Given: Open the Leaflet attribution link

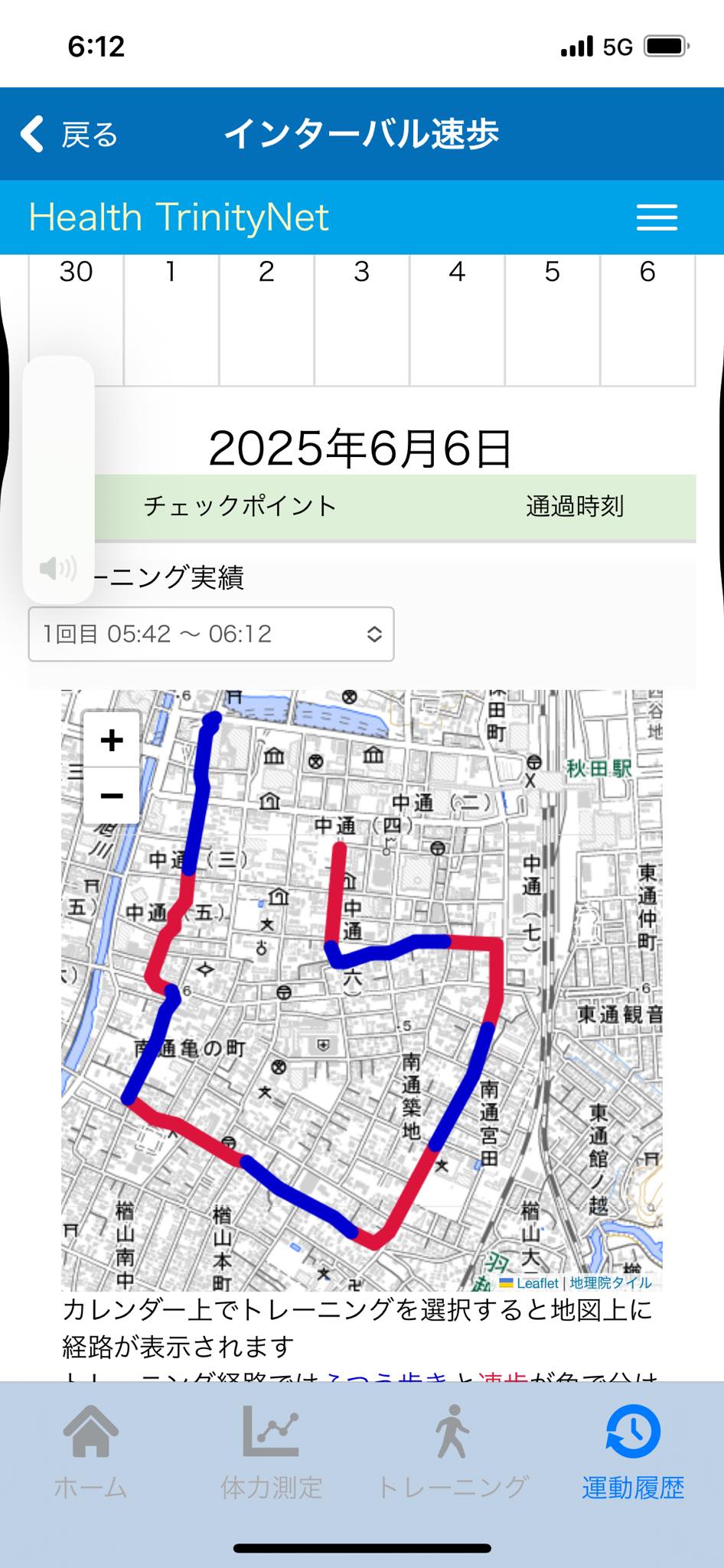Looking at the screenshot, I should 529,1282.
